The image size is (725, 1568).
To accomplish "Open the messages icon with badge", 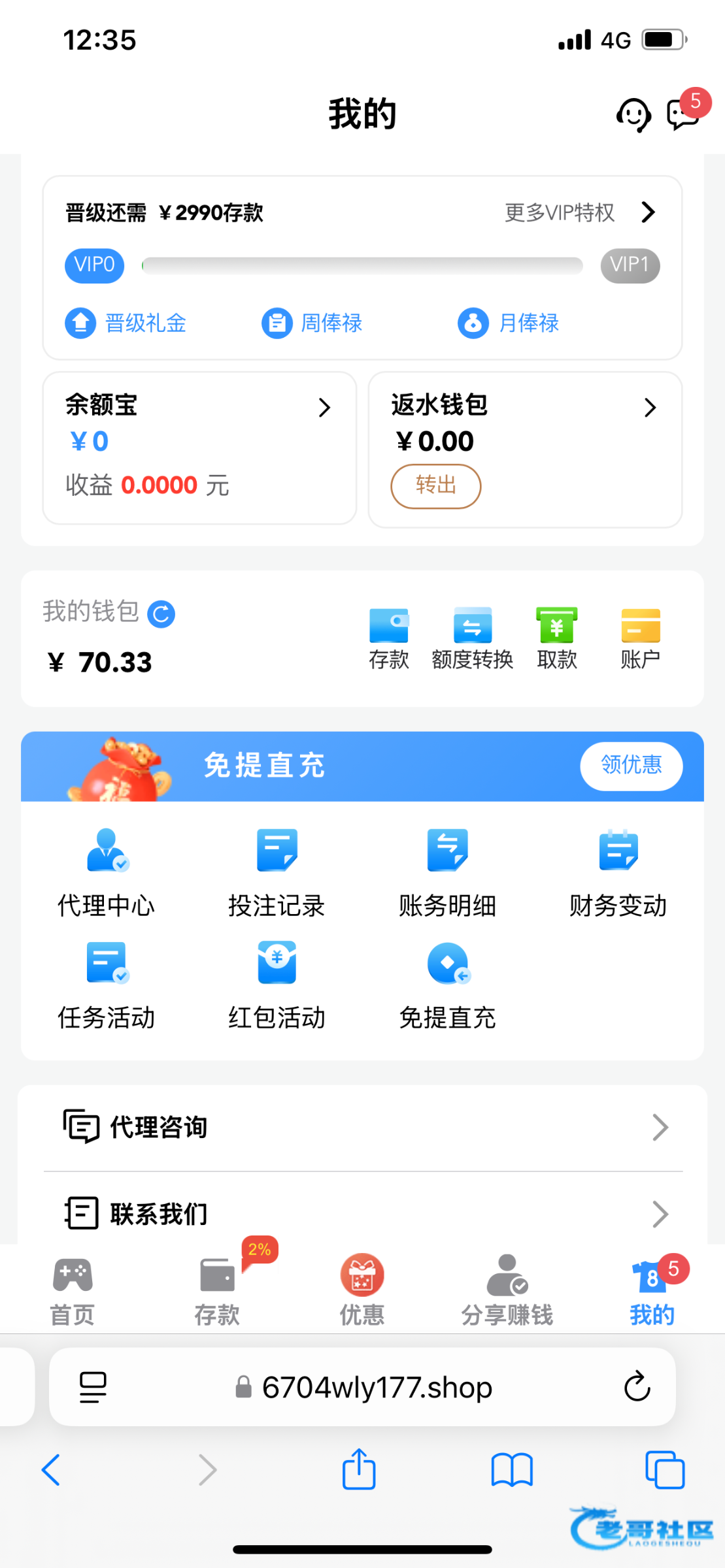I will tap(683, 114).
